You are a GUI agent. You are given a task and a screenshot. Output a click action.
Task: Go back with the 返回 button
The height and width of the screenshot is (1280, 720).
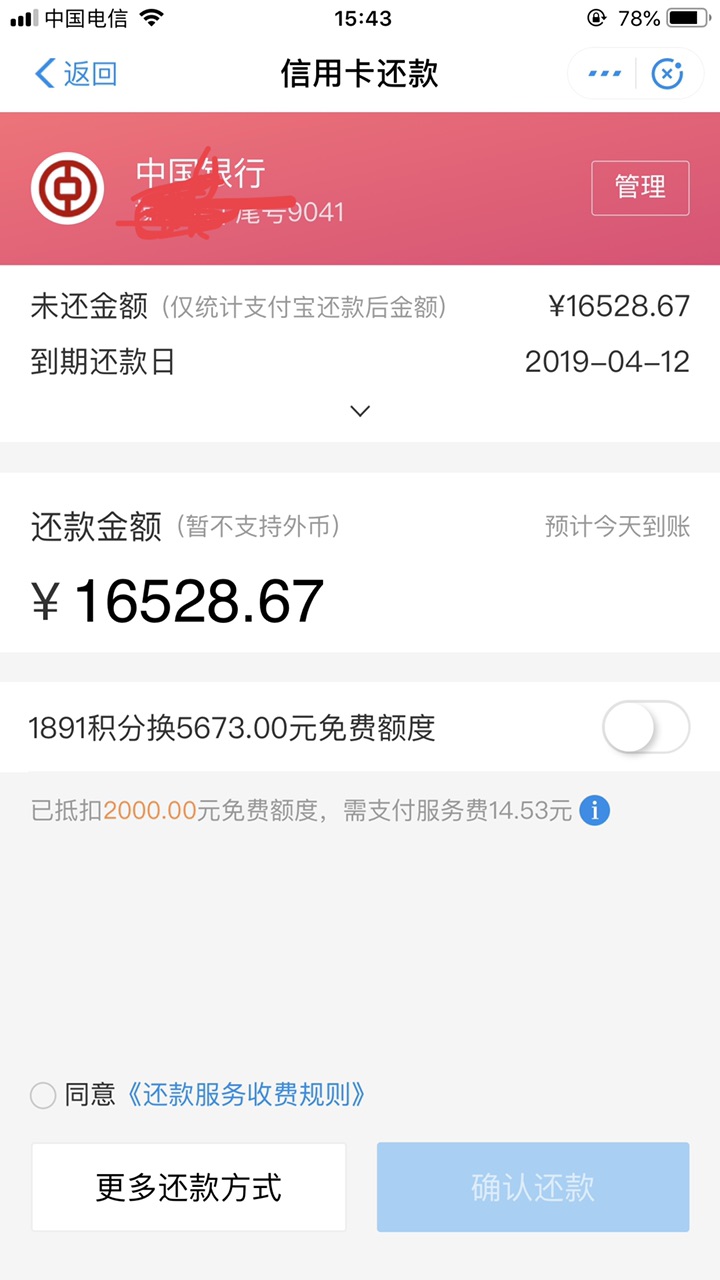click(x=76, y=74)
